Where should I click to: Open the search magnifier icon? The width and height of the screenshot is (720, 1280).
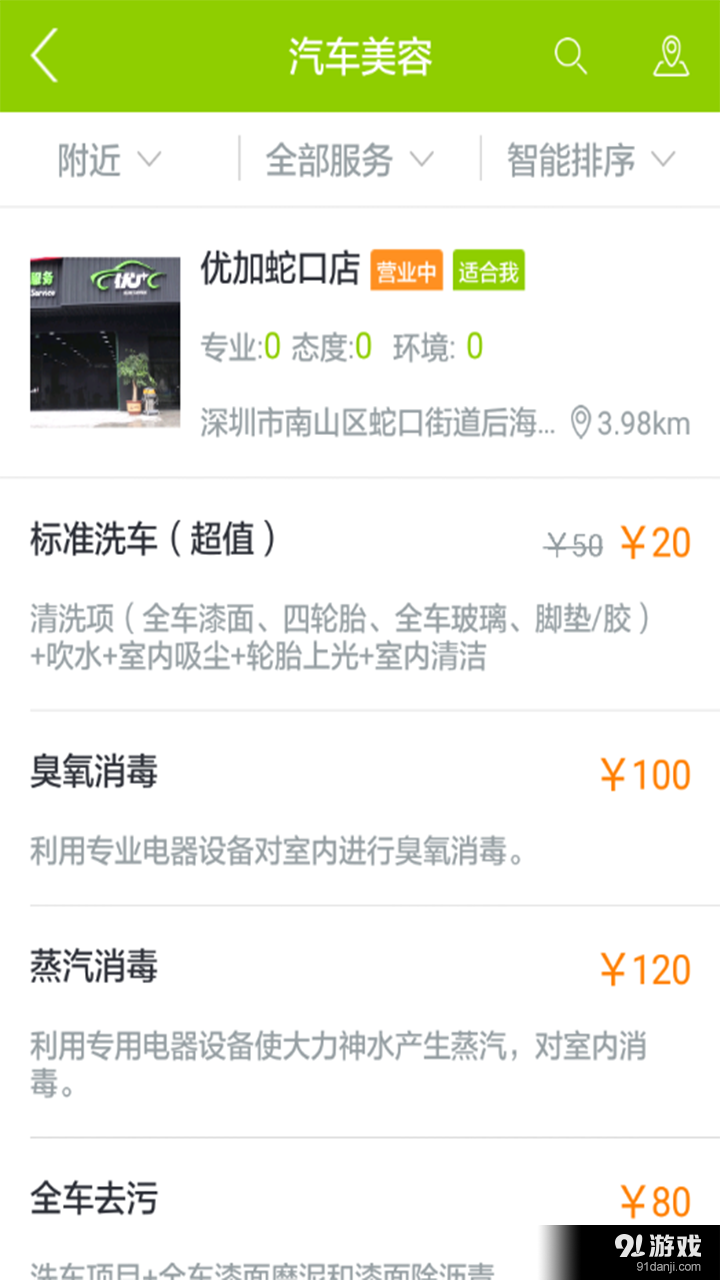[571, 57]
